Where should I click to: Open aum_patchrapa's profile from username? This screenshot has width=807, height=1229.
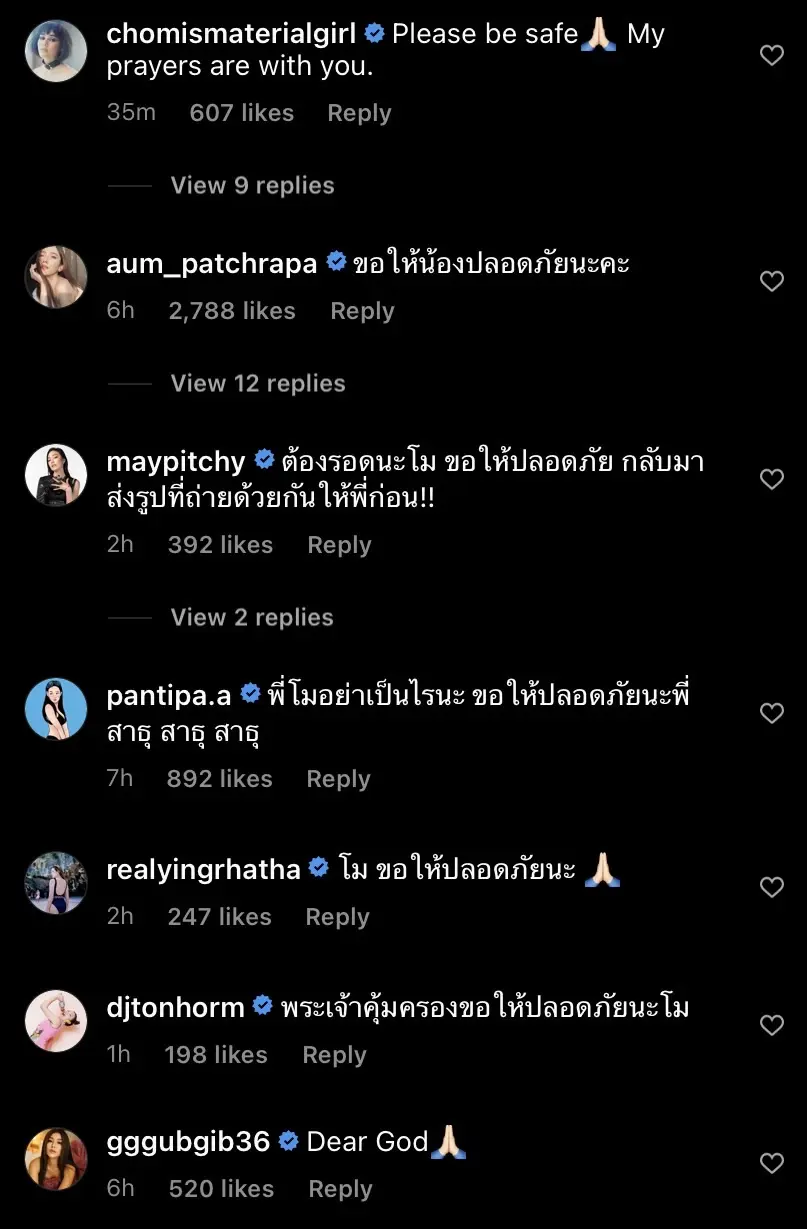click(x=211, y=263)
